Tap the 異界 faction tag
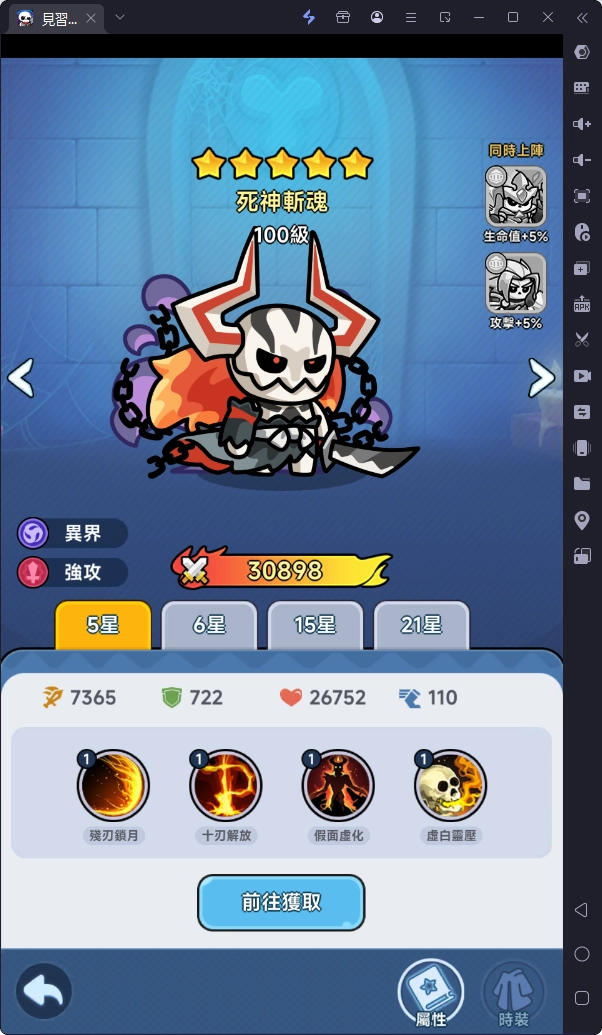This screenshot has height=1035, width=602. tap(73, 533)
